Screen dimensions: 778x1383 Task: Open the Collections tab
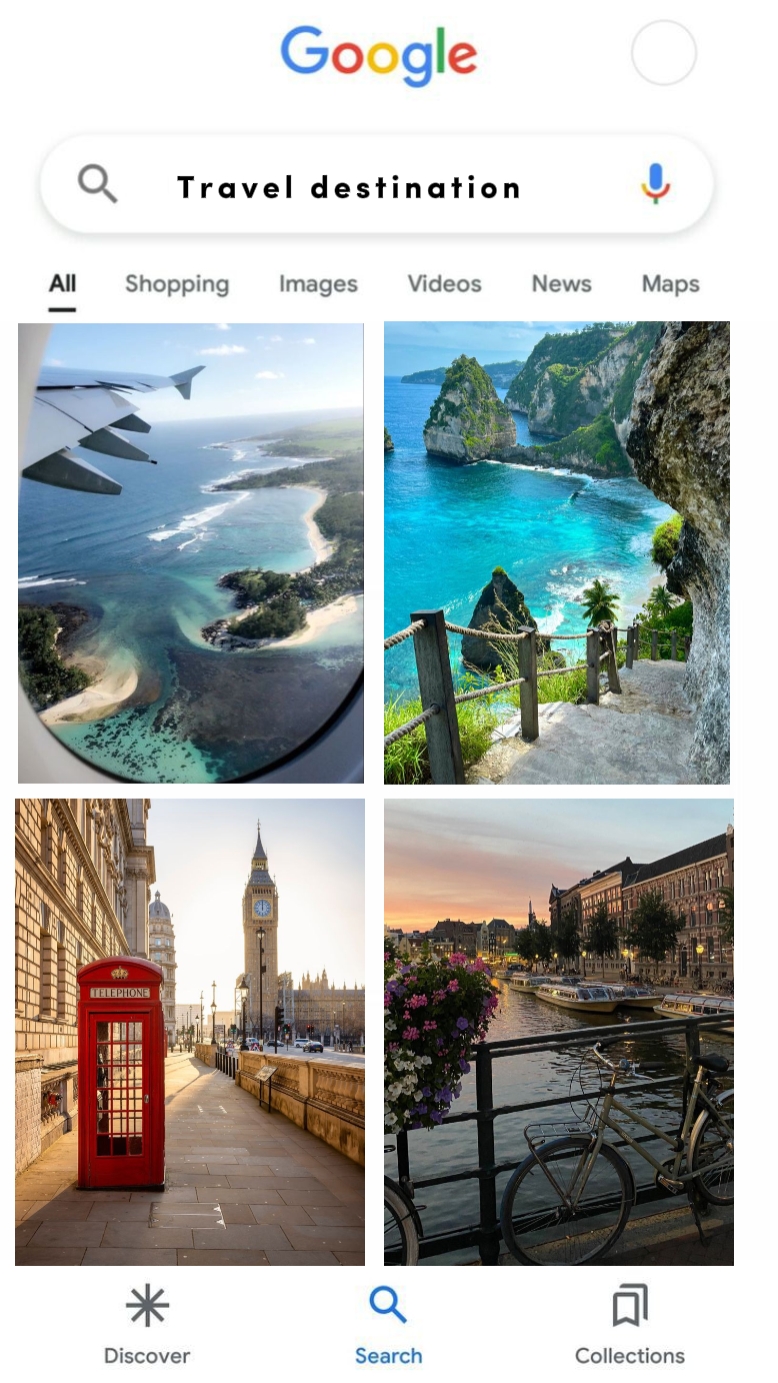click(629, 1325)
